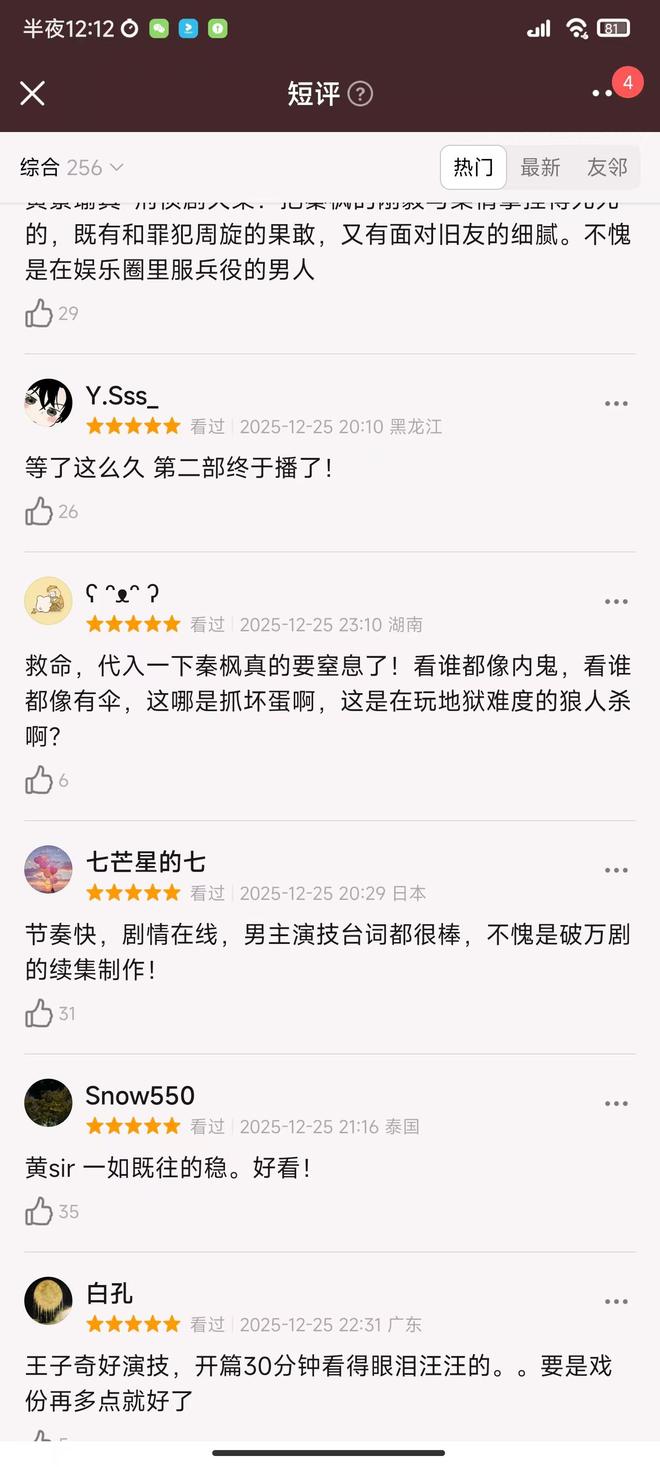Close the 短评 page

33,93
